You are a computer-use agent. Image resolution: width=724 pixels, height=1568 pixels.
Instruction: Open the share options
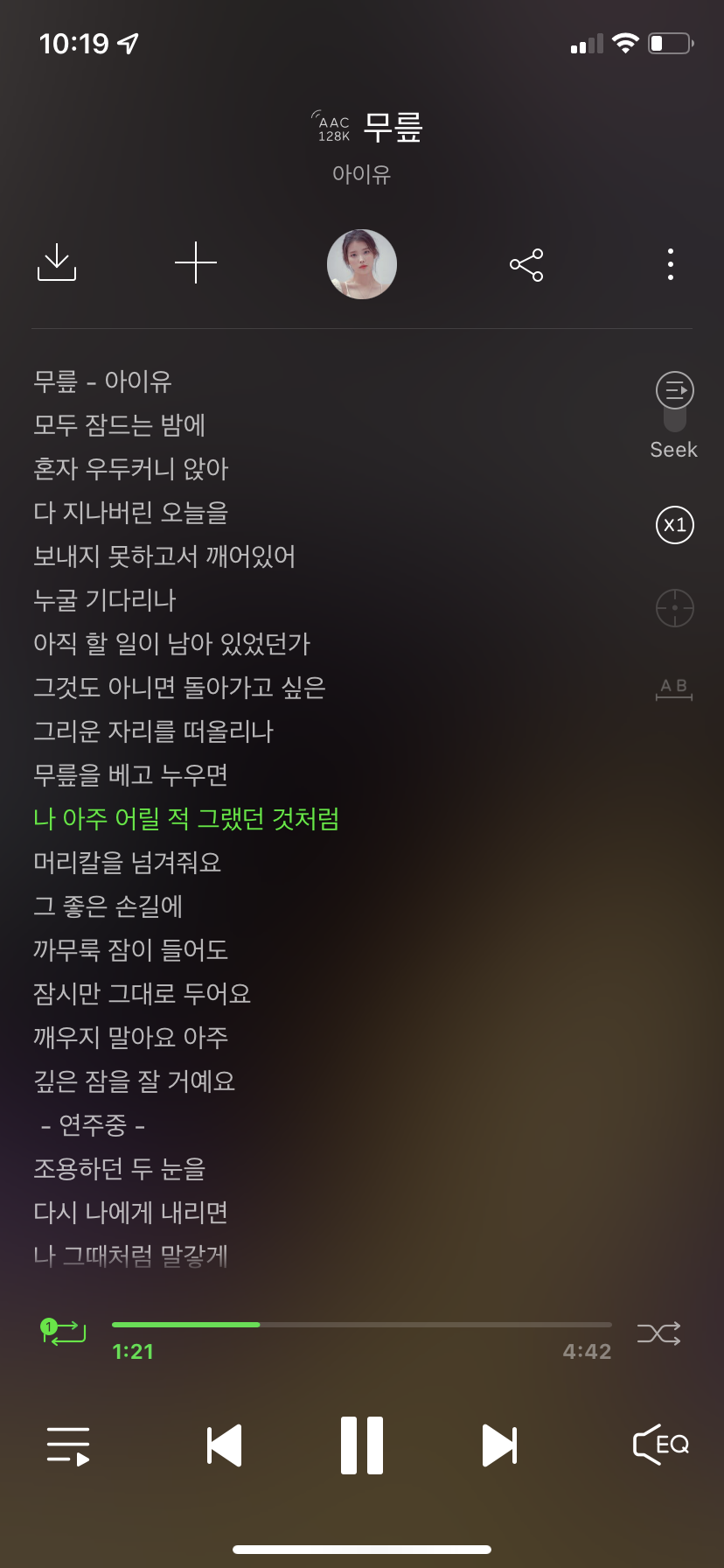click(526, 263)
